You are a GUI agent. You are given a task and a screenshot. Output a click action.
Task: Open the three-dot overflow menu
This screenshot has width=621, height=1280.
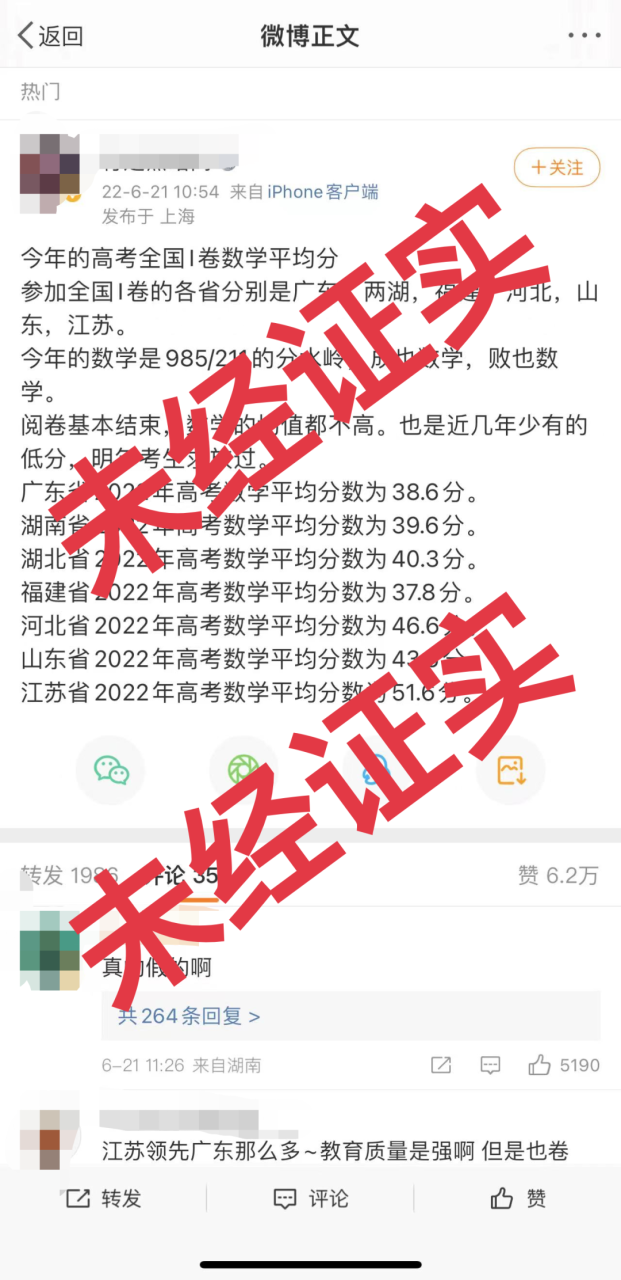[x=583, y=36]
